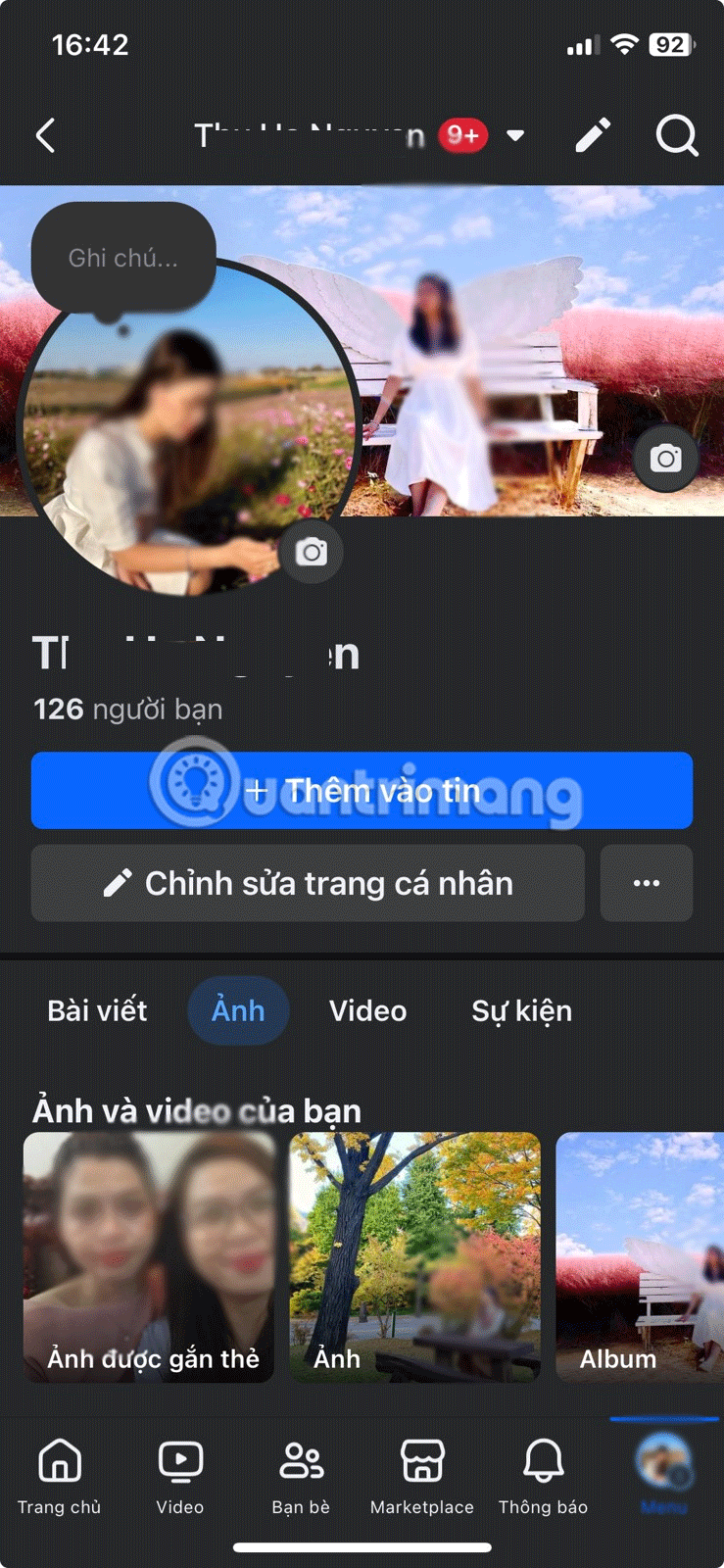Add a note via the Ghi chú bubble
Screen dimensions: 724x1568
pyautogui.click(x=123, y=259)
